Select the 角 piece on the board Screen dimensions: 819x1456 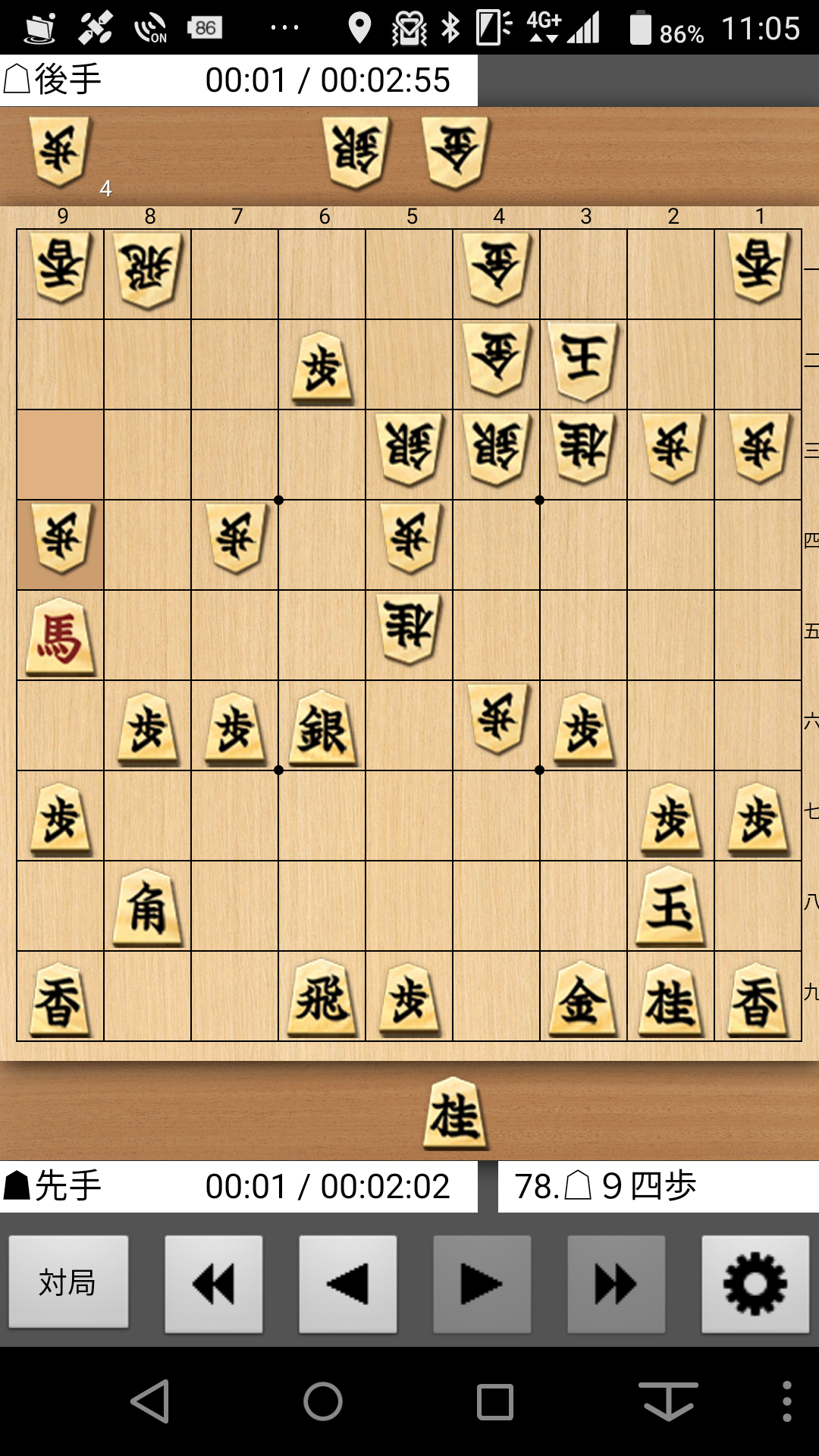point(148,907)
